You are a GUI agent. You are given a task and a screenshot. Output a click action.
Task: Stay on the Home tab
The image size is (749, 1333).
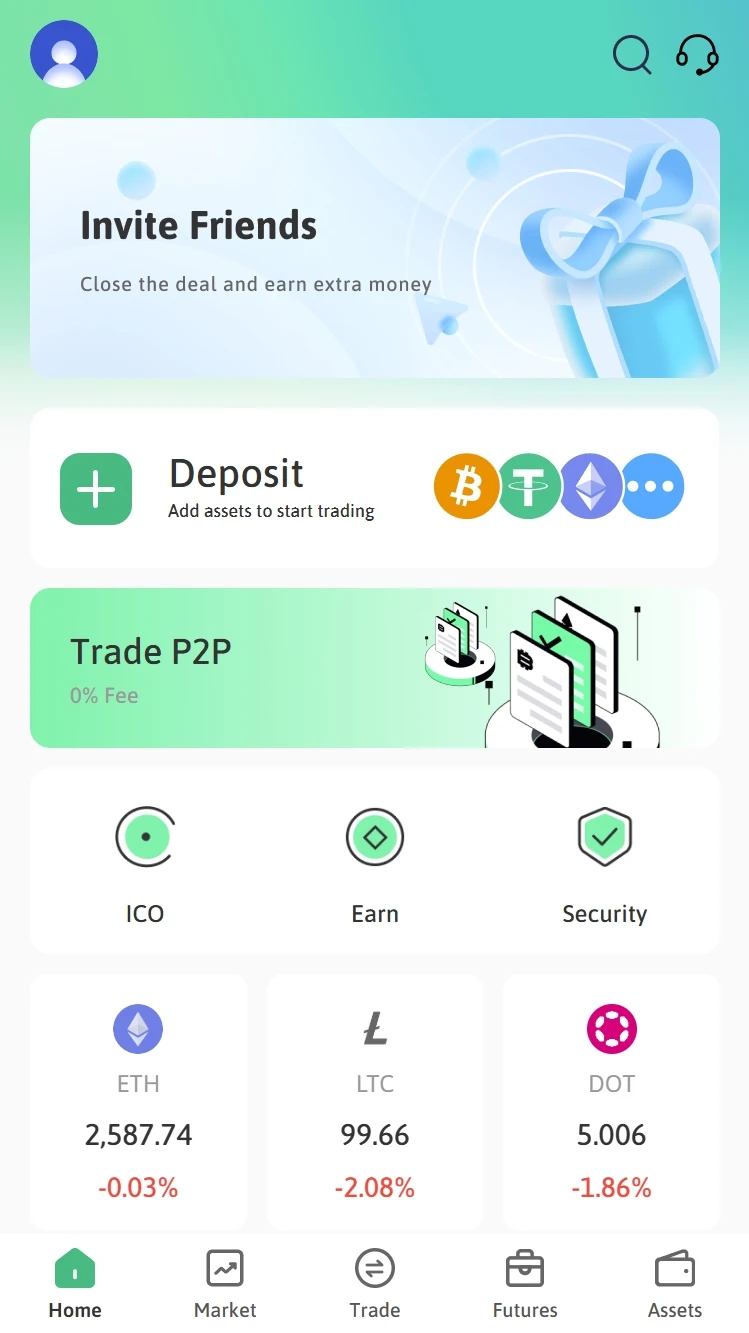pyautogui.click(x=75, y=1284)
